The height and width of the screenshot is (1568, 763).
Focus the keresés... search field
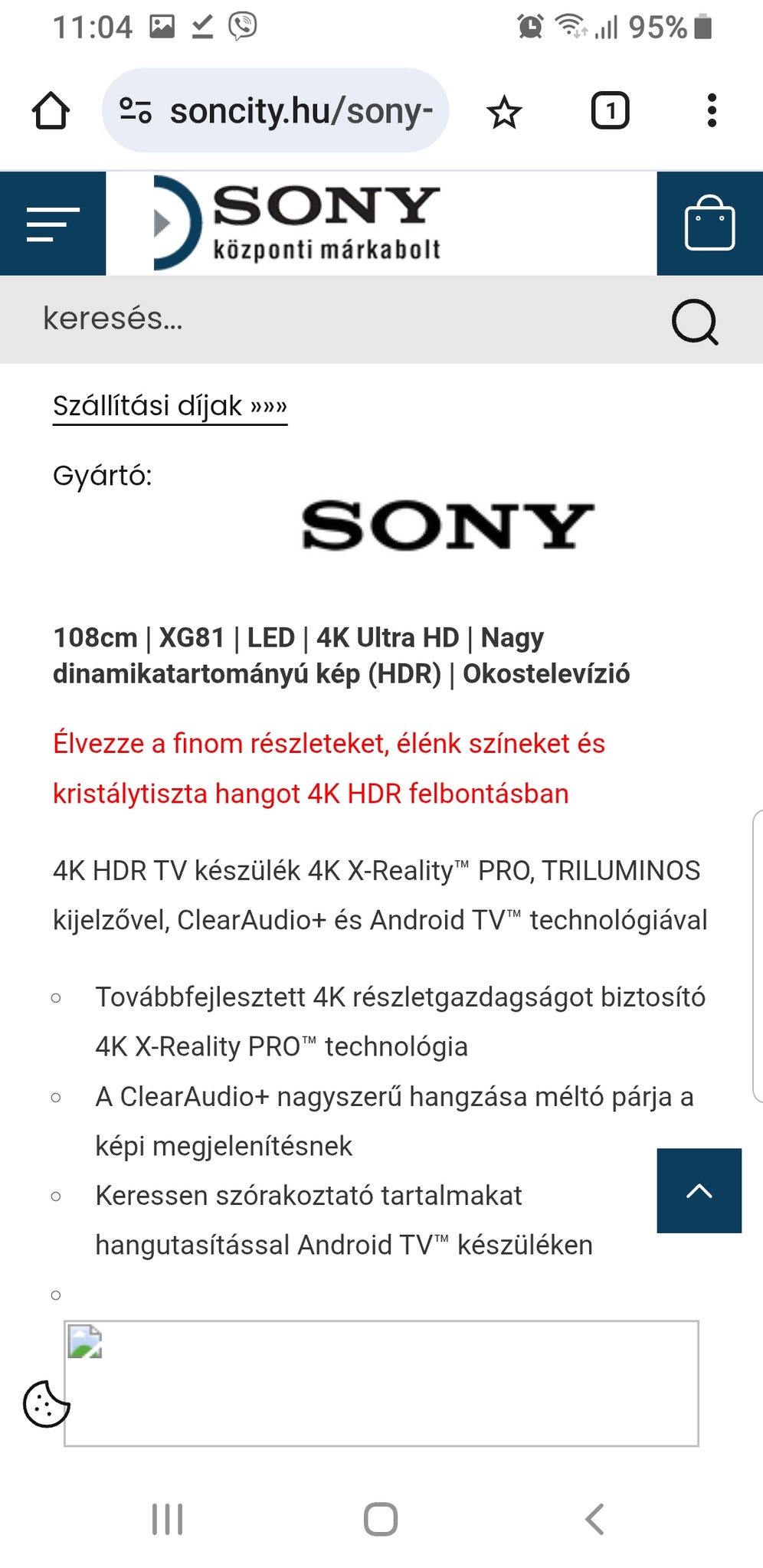(337, 319)
